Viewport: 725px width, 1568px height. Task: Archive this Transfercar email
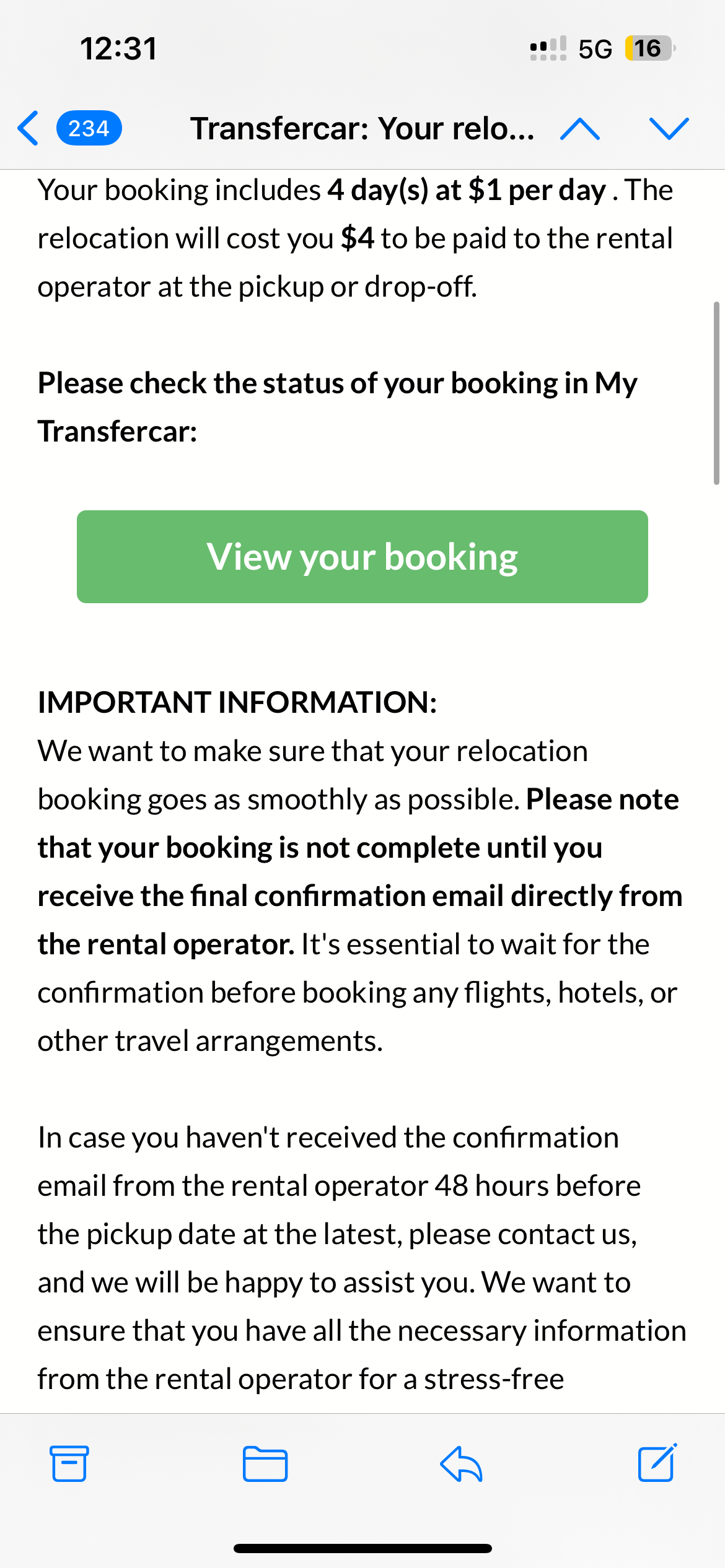pyautogui.click(x=69, y=1464)
